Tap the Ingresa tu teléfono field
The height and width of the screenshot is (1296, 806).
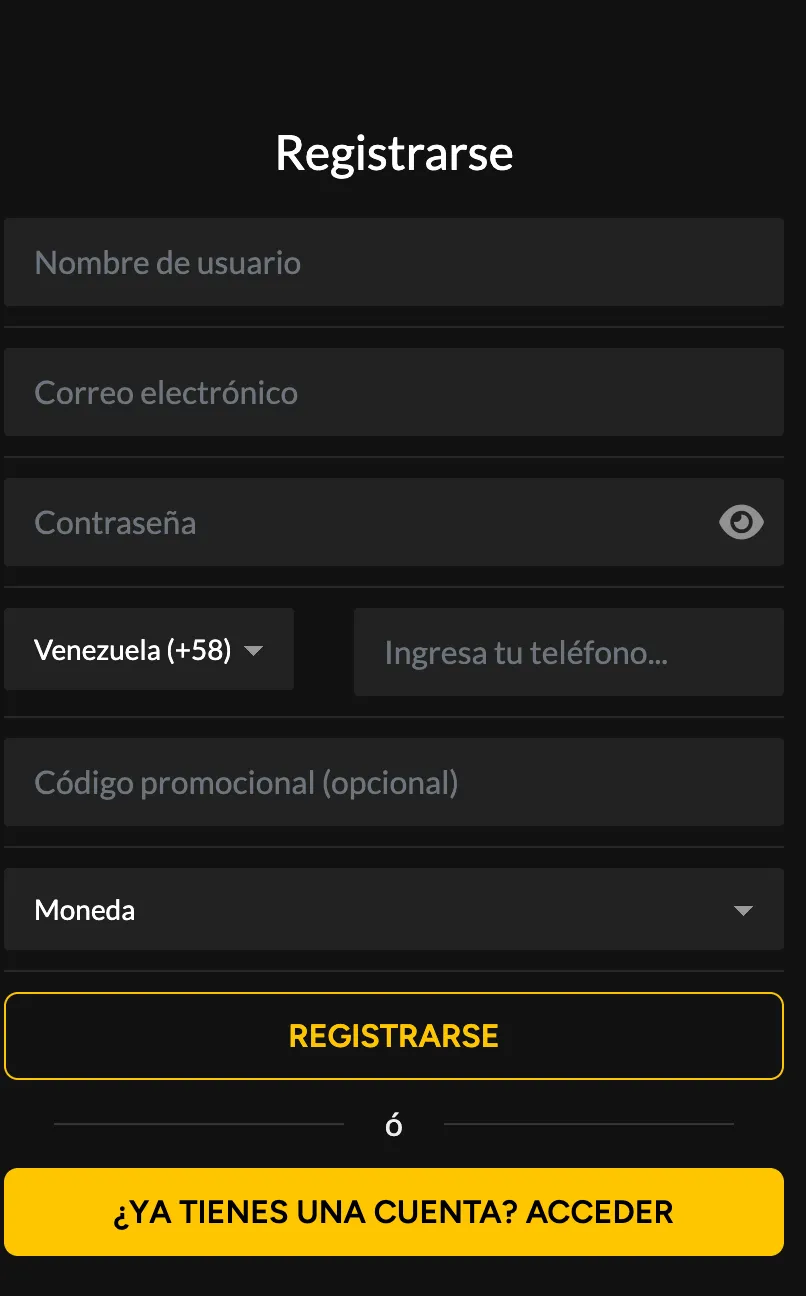[569, 652]
